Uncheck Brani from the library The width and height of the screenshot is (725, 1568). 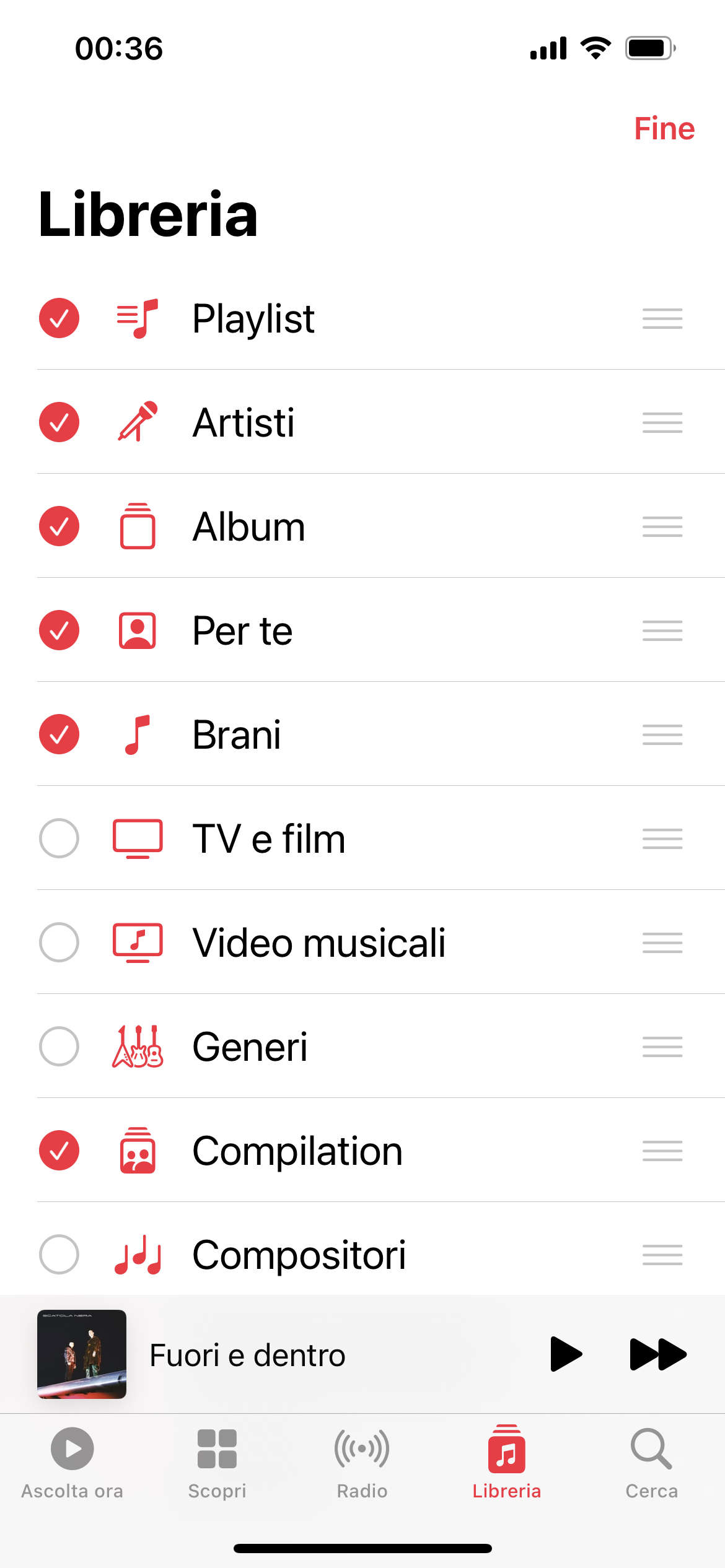[x=59, y=734]
